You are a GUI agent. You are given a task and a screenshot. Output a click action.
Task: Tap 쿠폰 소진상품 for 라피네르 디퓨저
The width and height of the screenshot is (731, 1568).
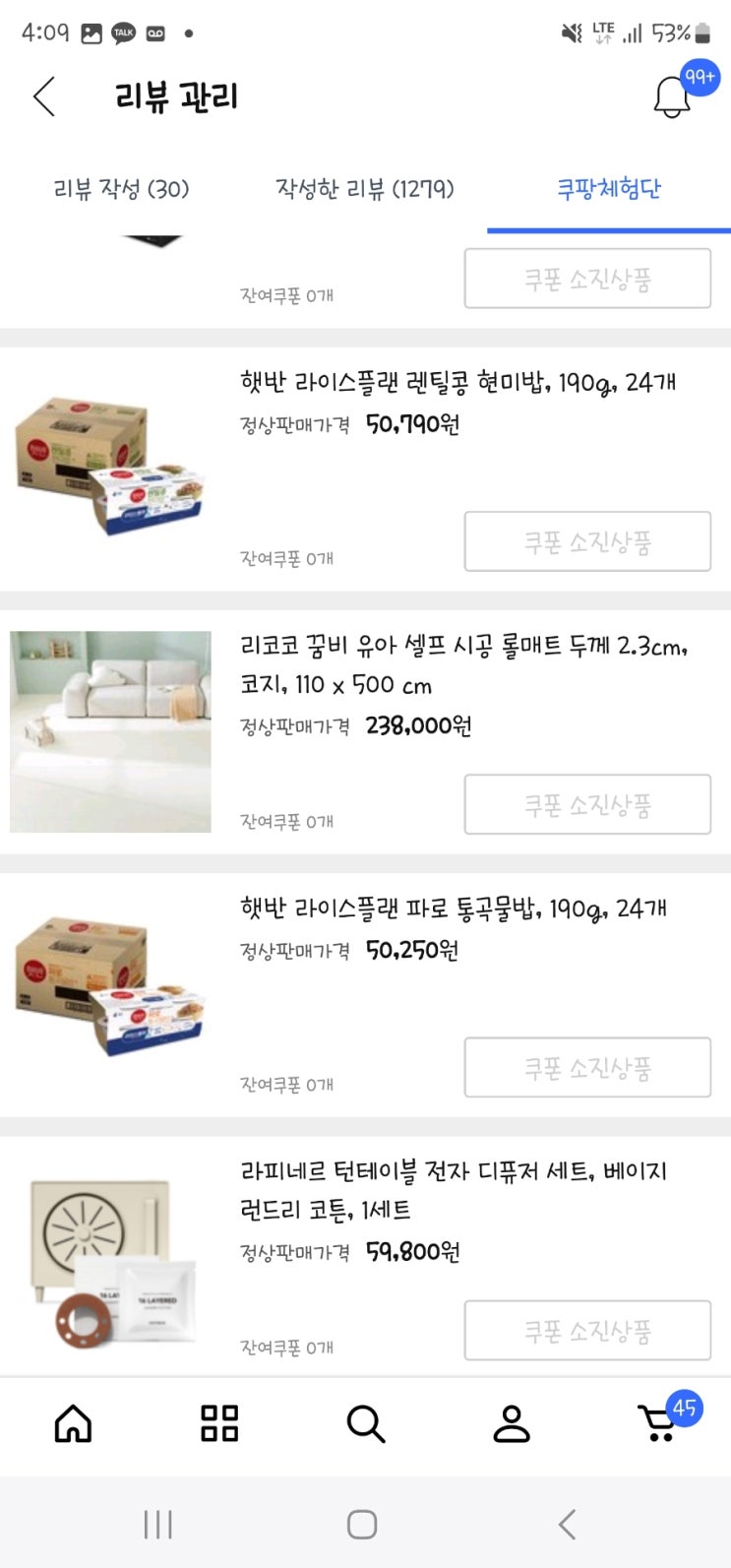pyautogui.click(x=587, y=1330)
